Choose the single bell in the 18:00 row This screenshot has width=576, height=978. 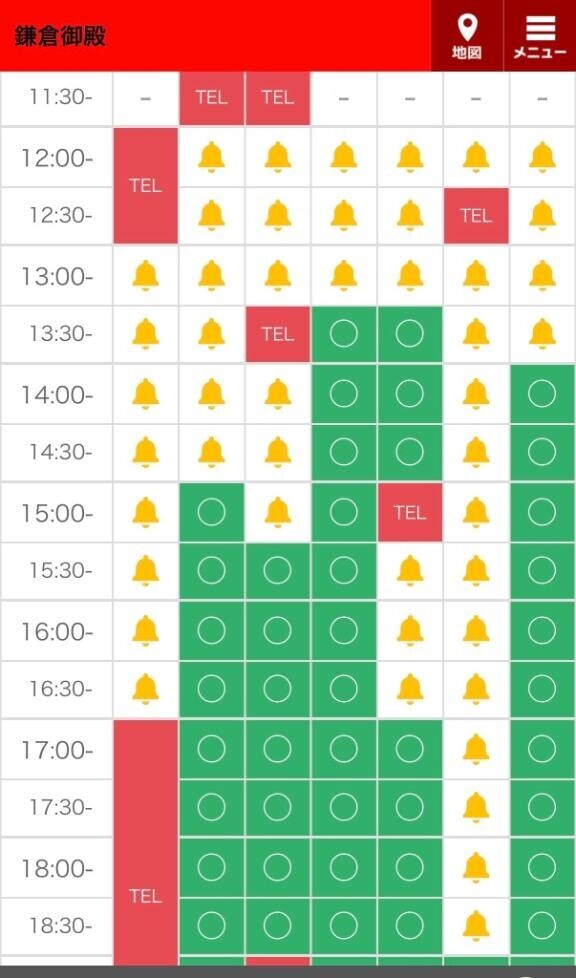point(476,867)
